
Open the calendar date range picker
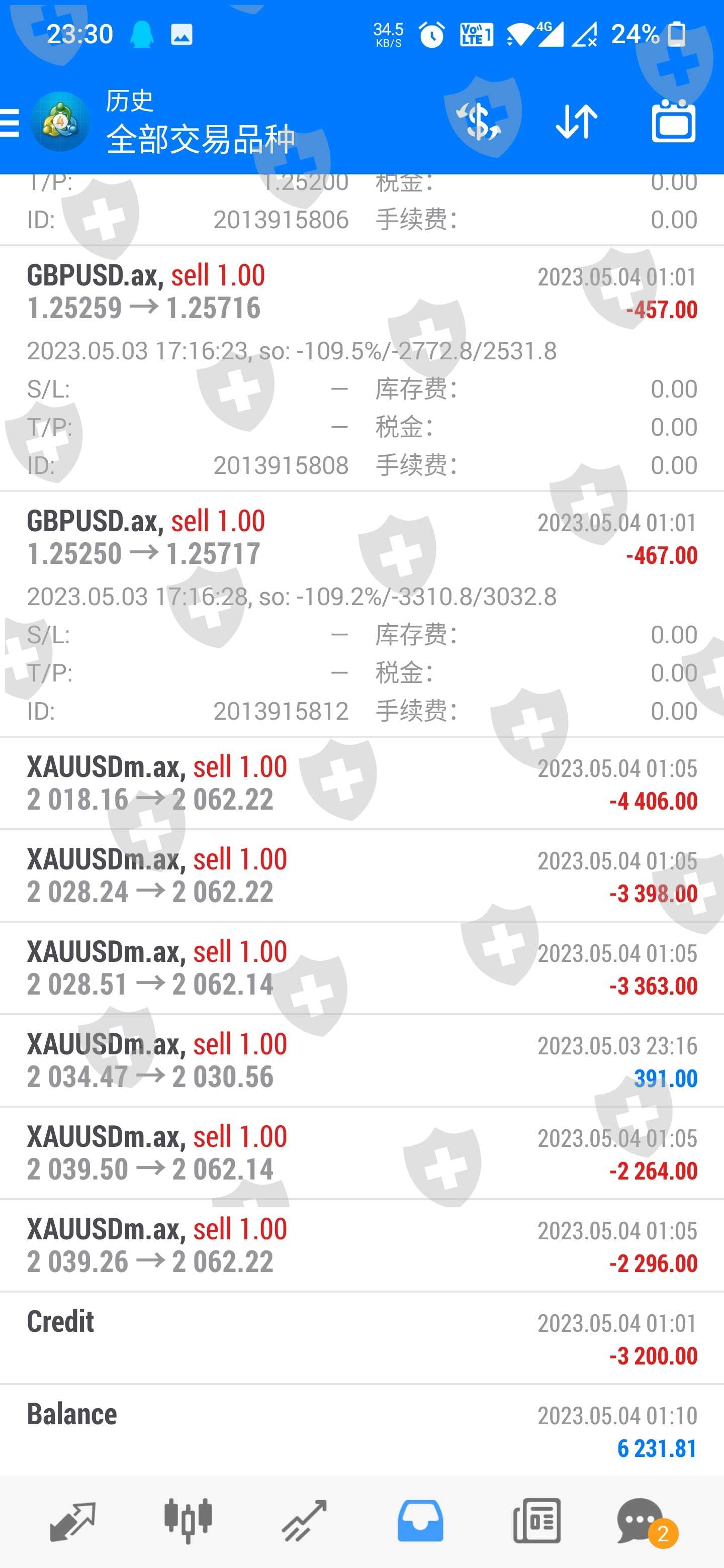(x=673, y=122)
